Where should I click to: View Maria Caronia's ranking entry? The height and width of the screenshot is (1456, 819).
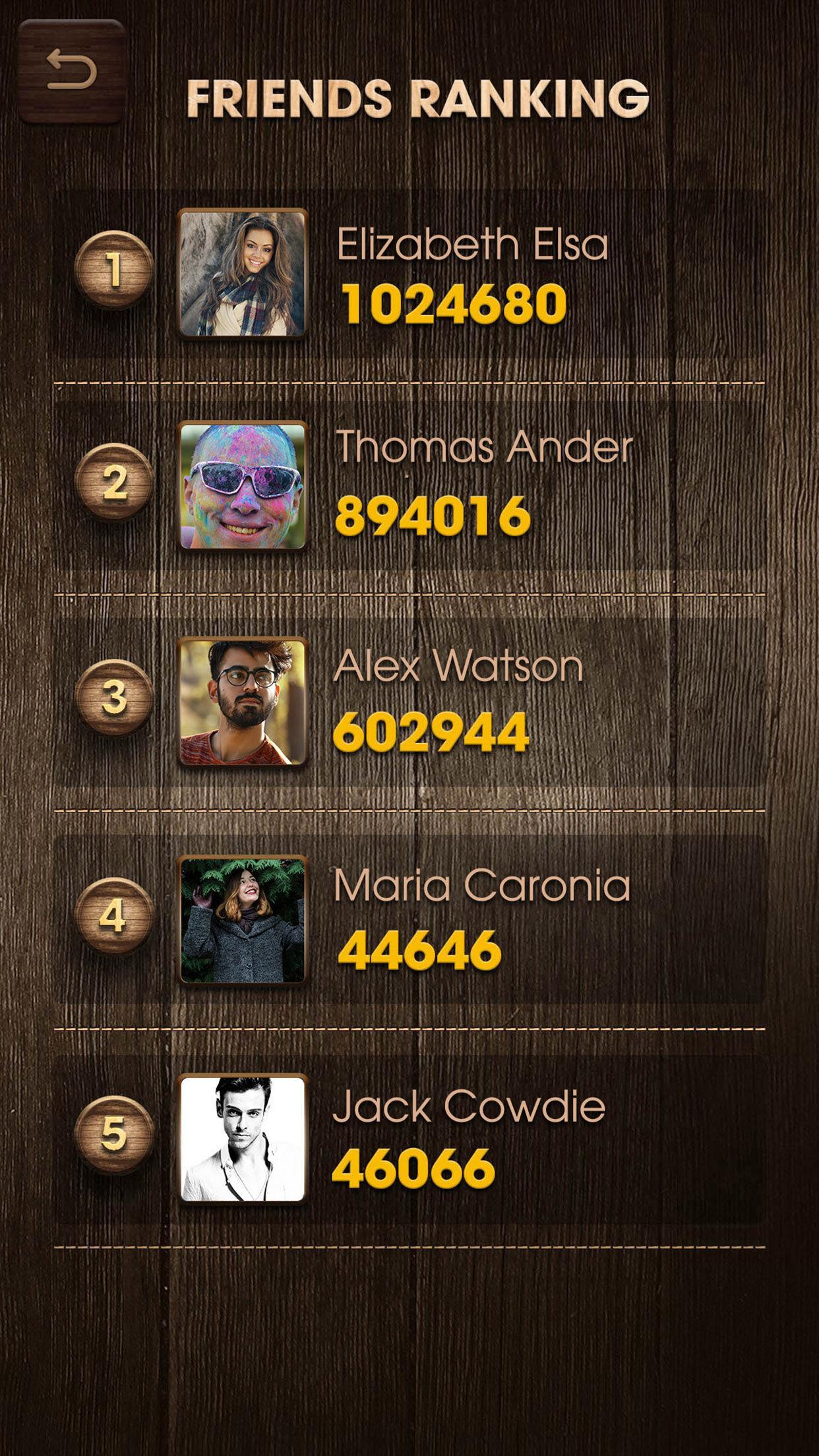(x=409, y=919)
